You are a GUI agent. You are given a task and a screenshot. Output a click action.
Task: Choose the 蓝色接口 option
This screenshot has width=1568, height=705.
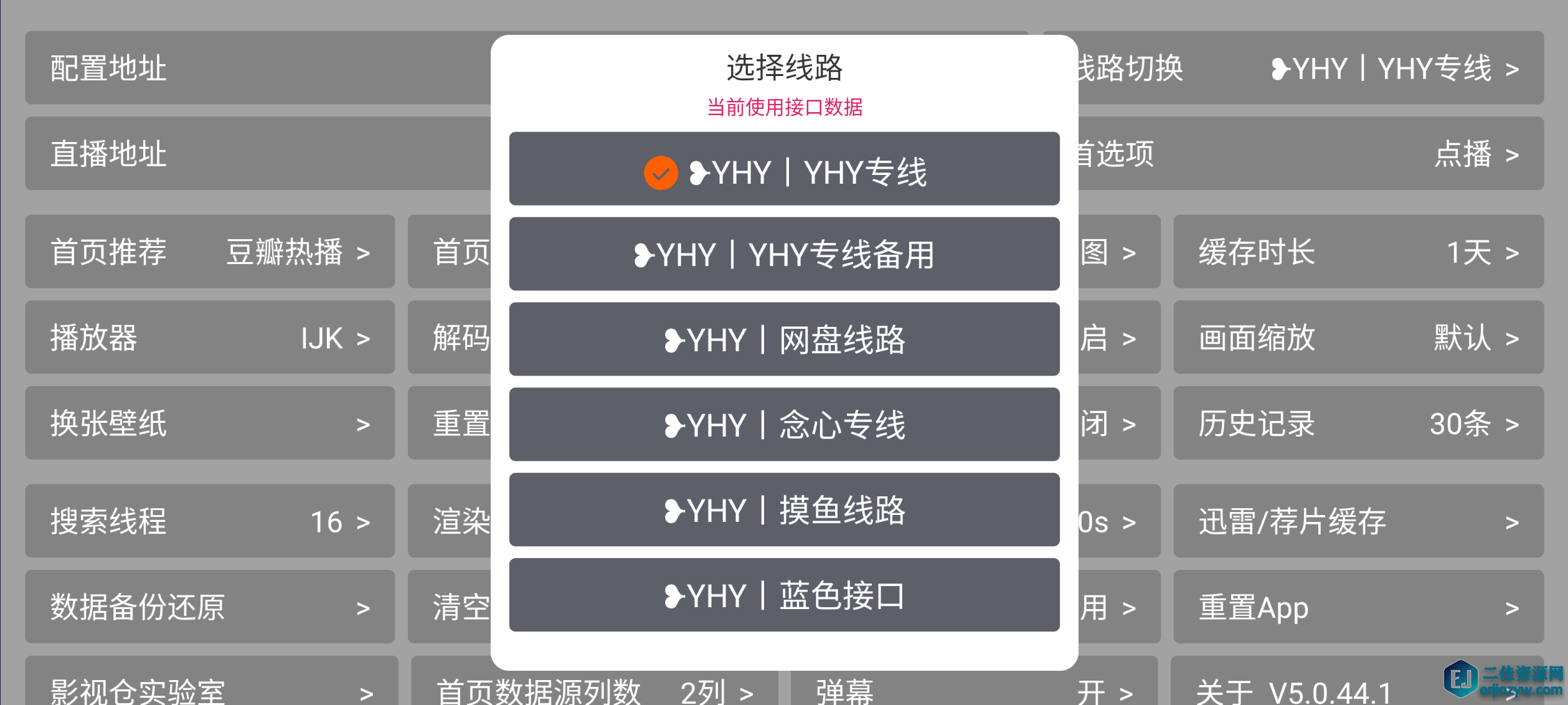pyautogui.click(x=783, y=595)
